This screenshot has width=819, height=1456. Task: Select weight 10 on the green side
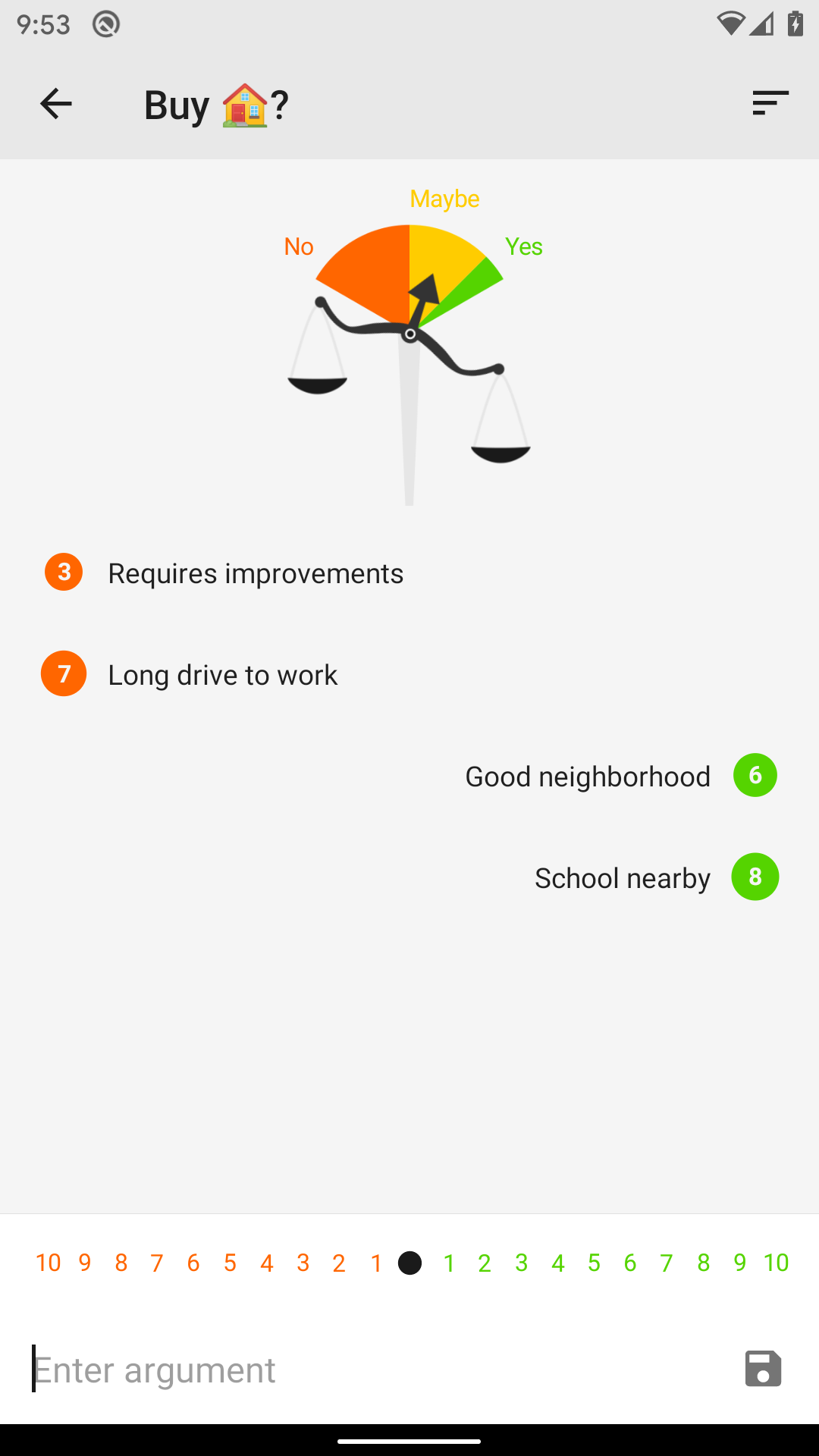776,1263
